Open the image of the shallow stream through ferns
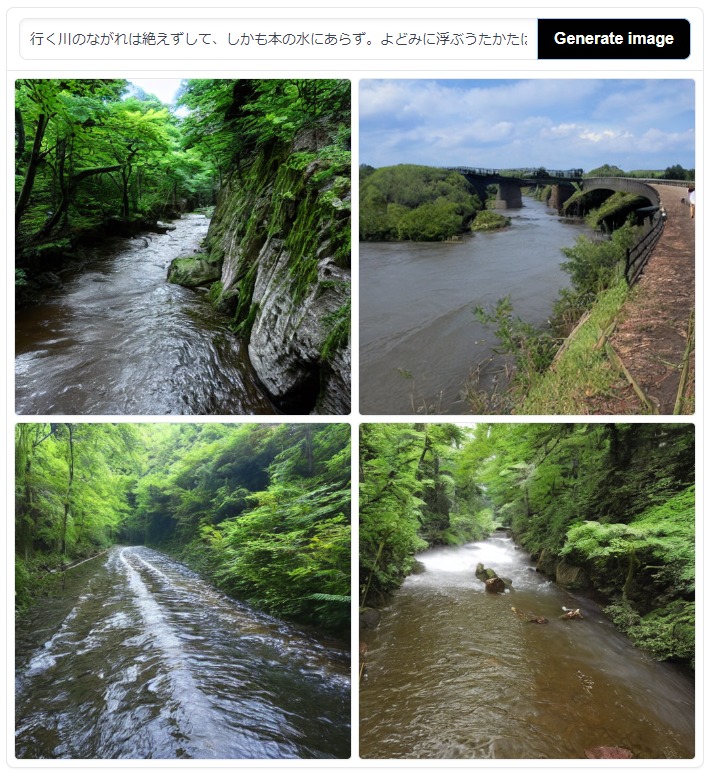This screenshot has width=707, height=779. click(x=183, y=590)
